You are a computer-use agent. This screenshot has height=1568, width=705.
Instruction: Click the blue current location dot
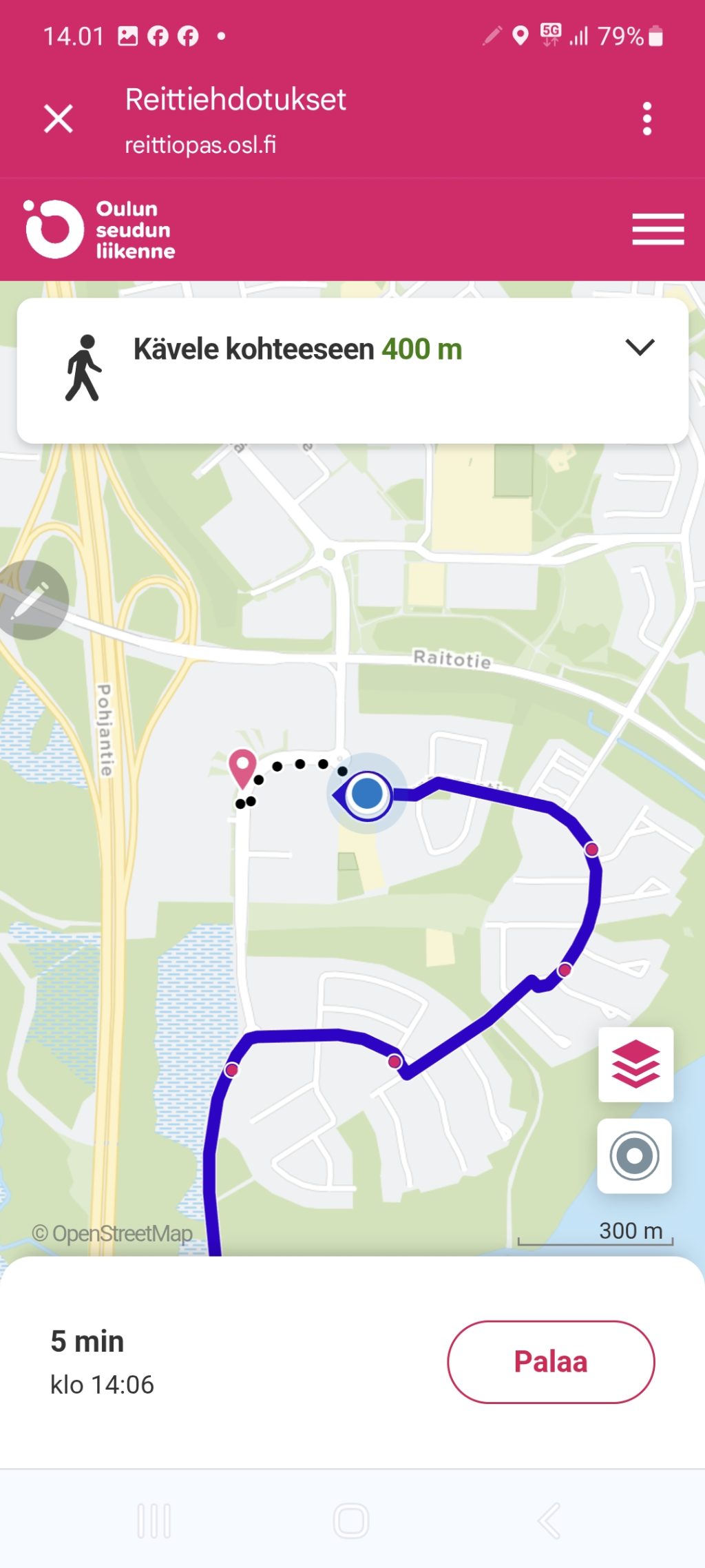368,794
